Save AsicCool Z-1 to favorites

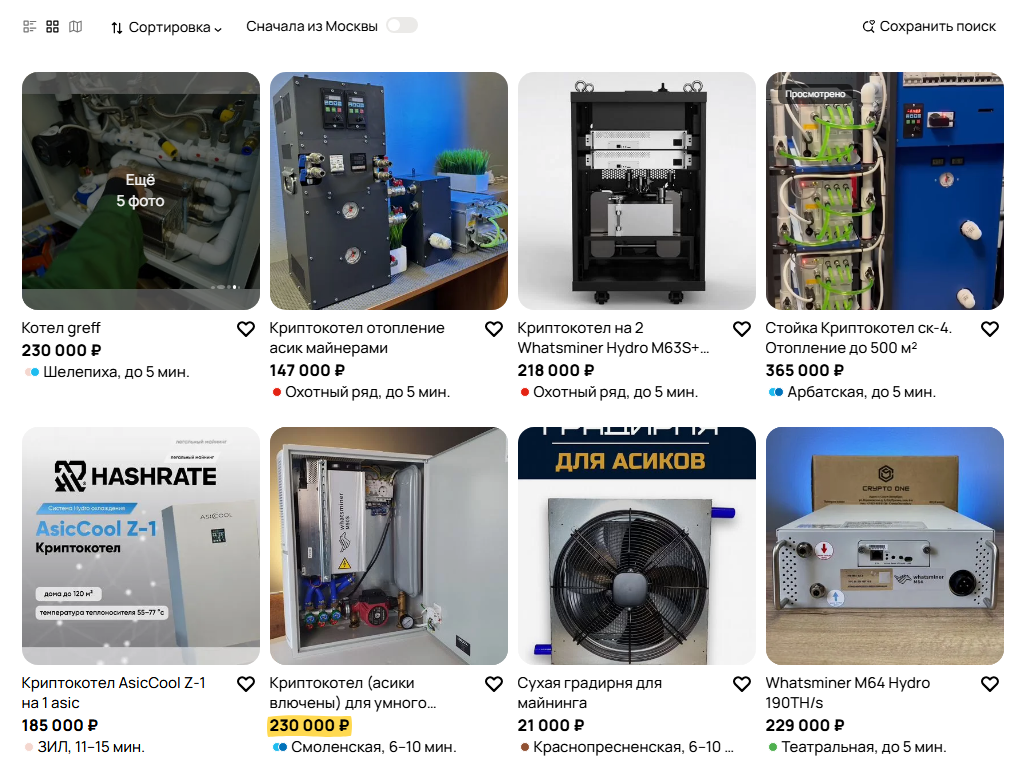click(x=246, y=684)
